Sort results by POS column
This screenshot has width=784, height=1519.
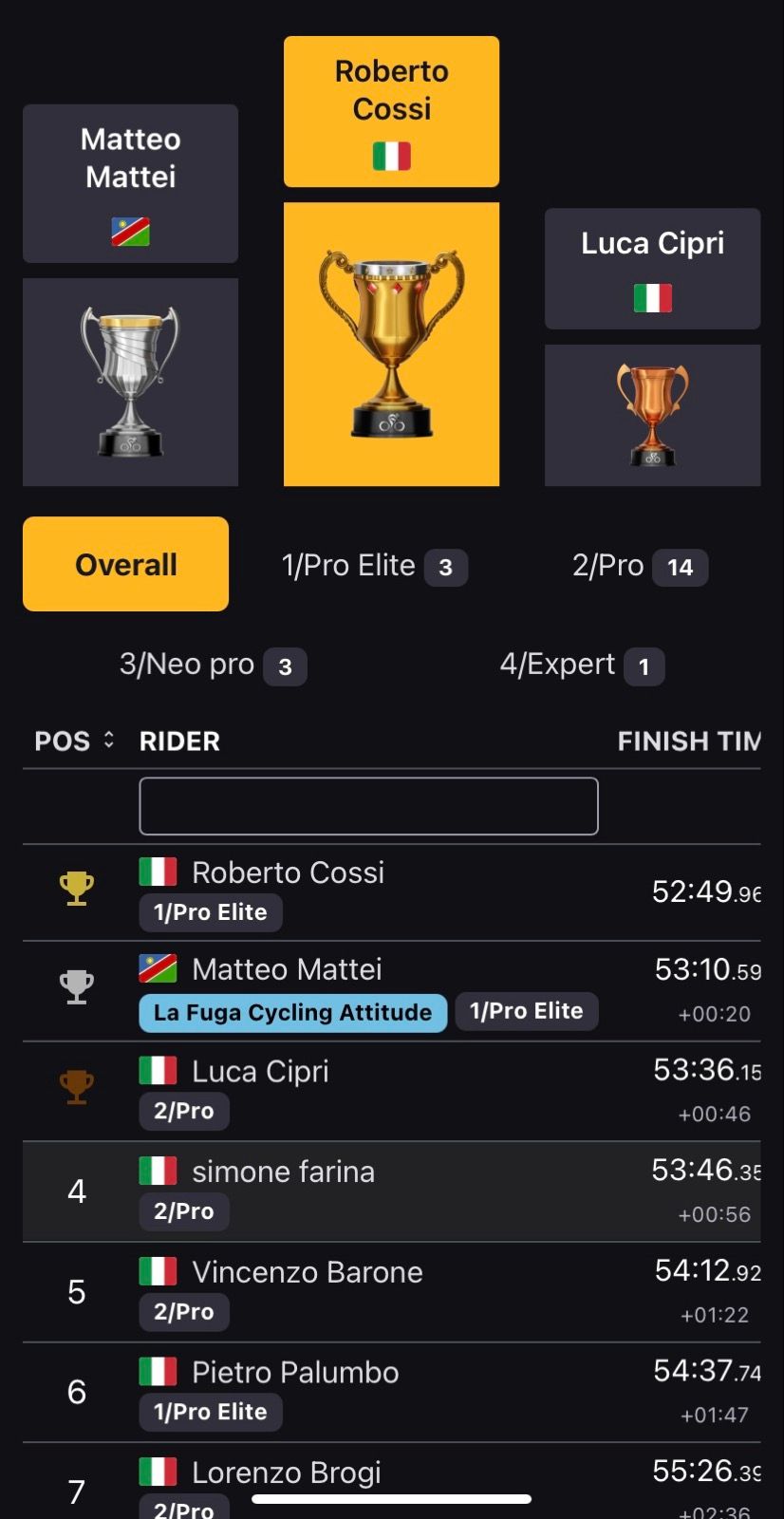(75, 741)
